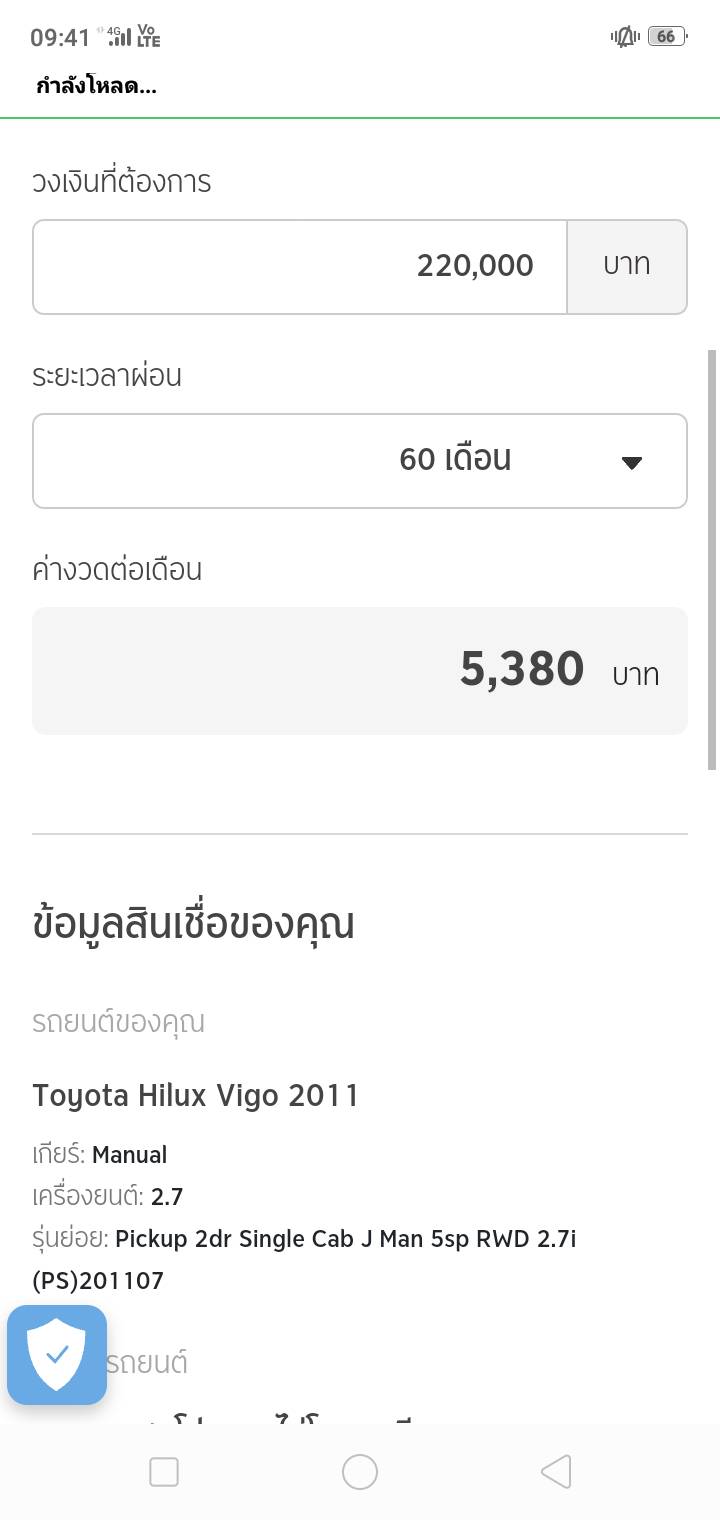This screenshot has width=720, height=1520.
Task: Open the recent apps view
Action: point(164,1472)
